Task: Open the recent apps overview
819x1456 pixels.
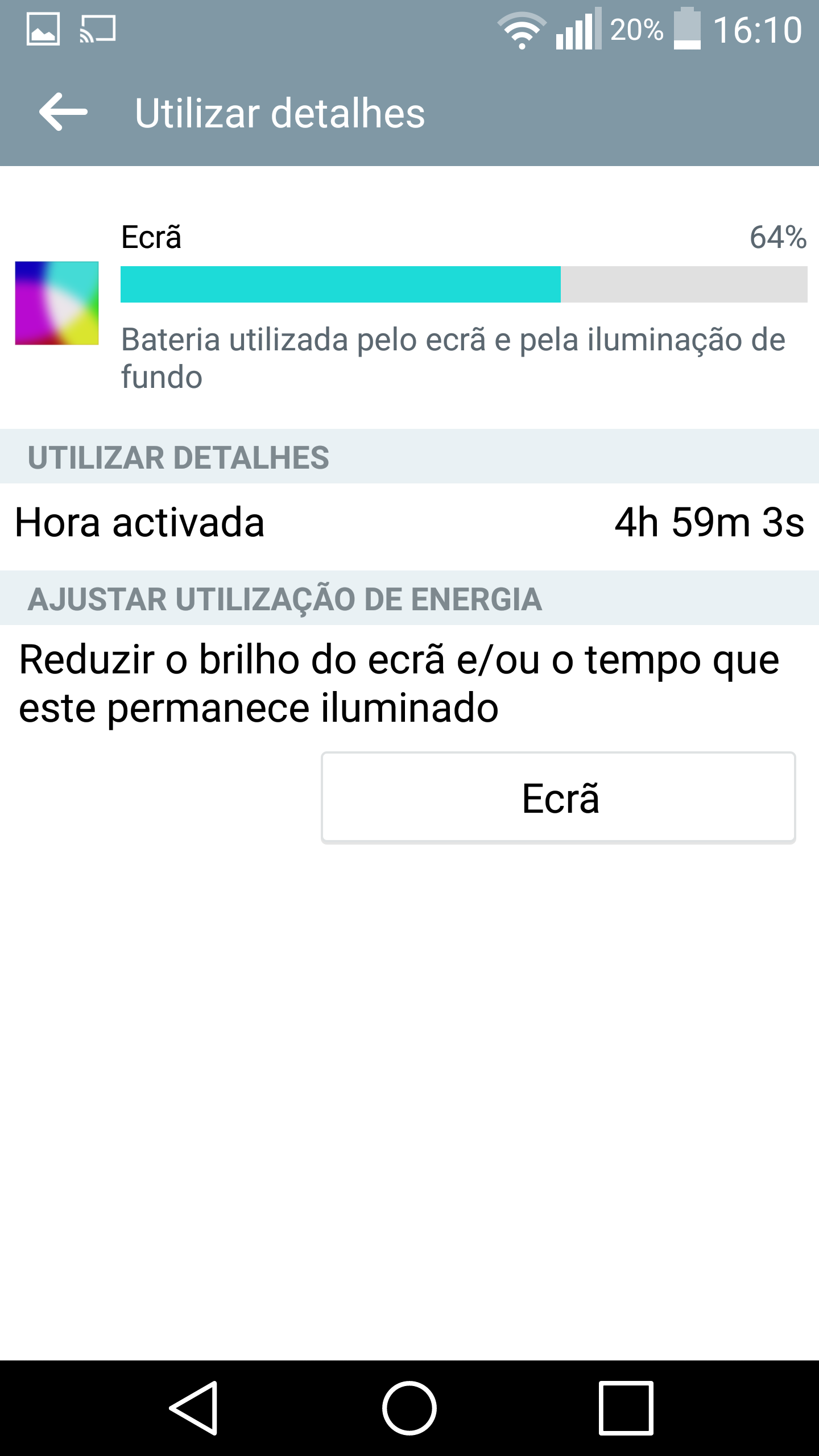Action: tap(626, 1408)
